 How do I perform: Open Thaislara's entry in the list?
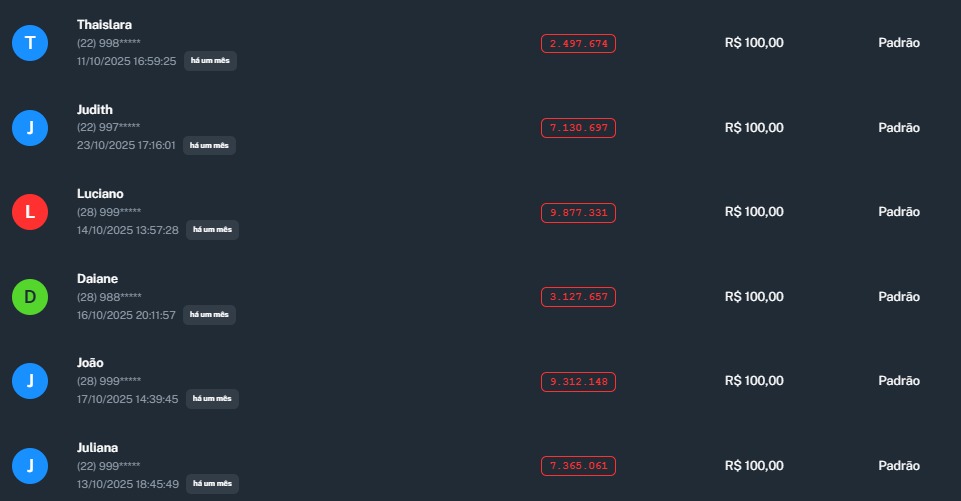click(104, 25)
